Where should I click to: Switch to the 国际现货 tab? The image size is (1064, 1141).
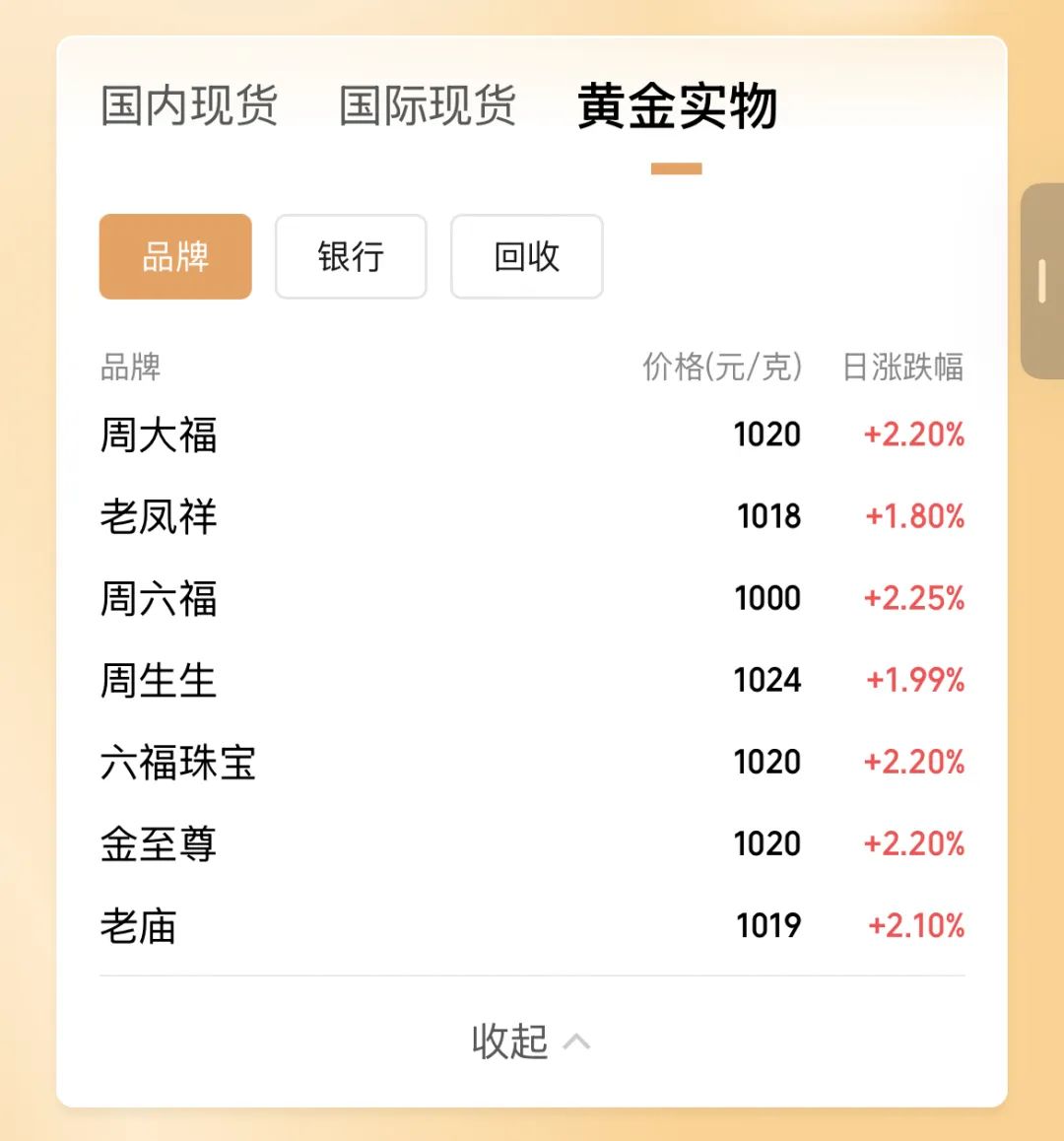pos(428,106)
